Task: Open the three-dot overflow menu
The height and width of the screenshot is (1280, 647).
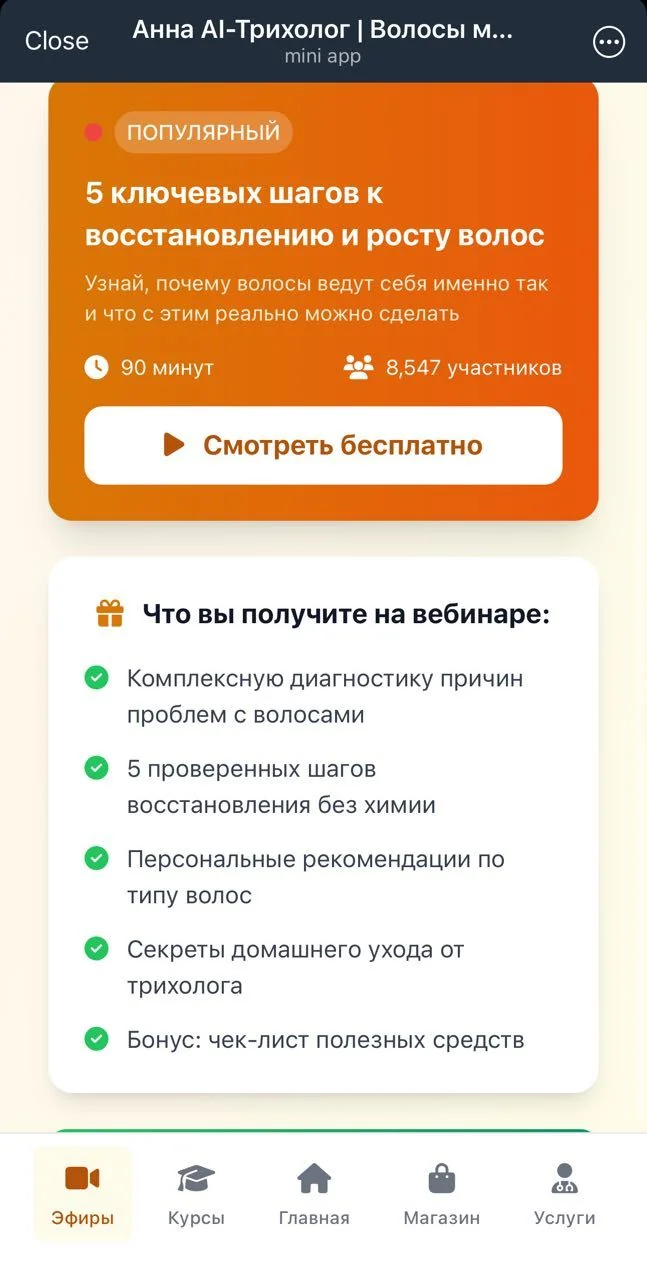Action: (609, 42)
